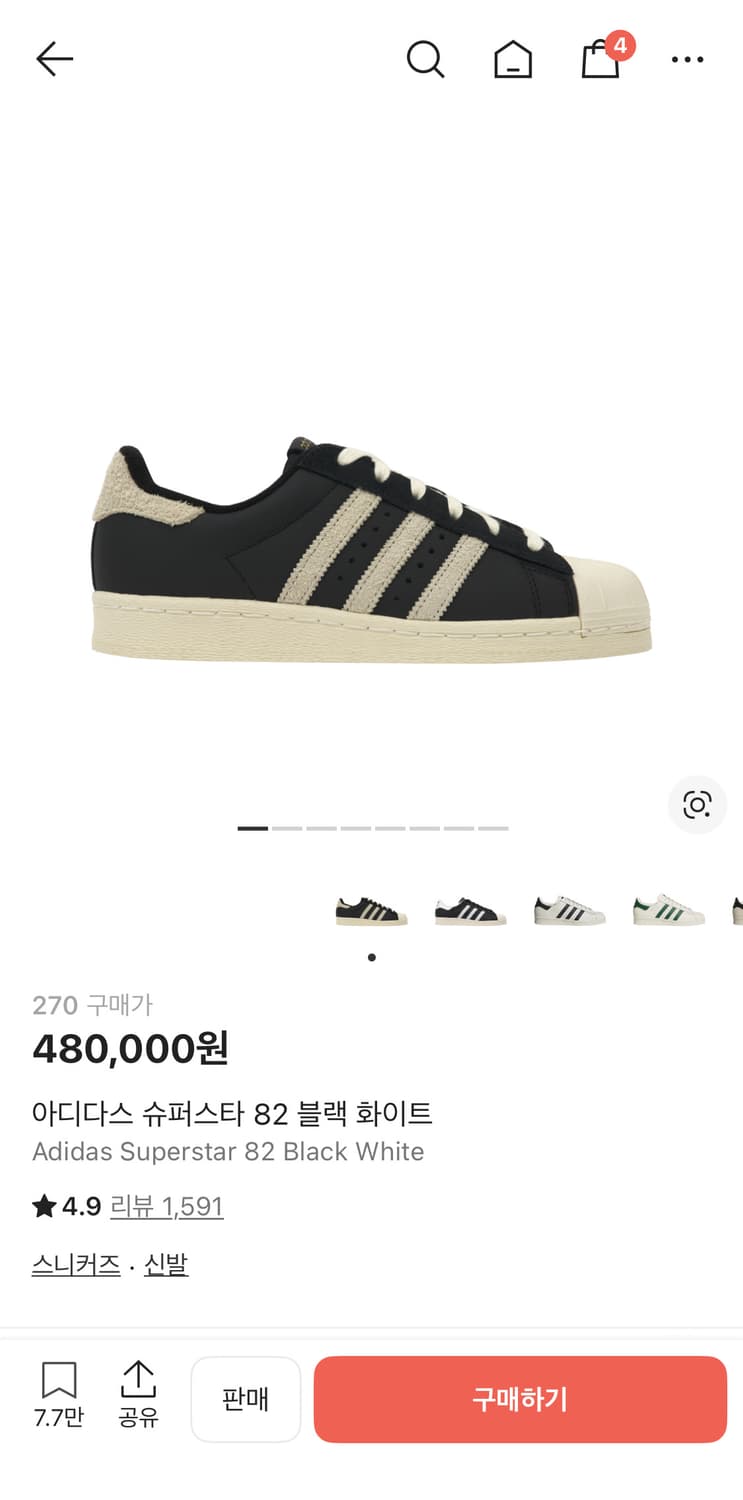Open the 스니커즈 category link
Screen dimensions: 743x1500
[x=75, y=1265]
